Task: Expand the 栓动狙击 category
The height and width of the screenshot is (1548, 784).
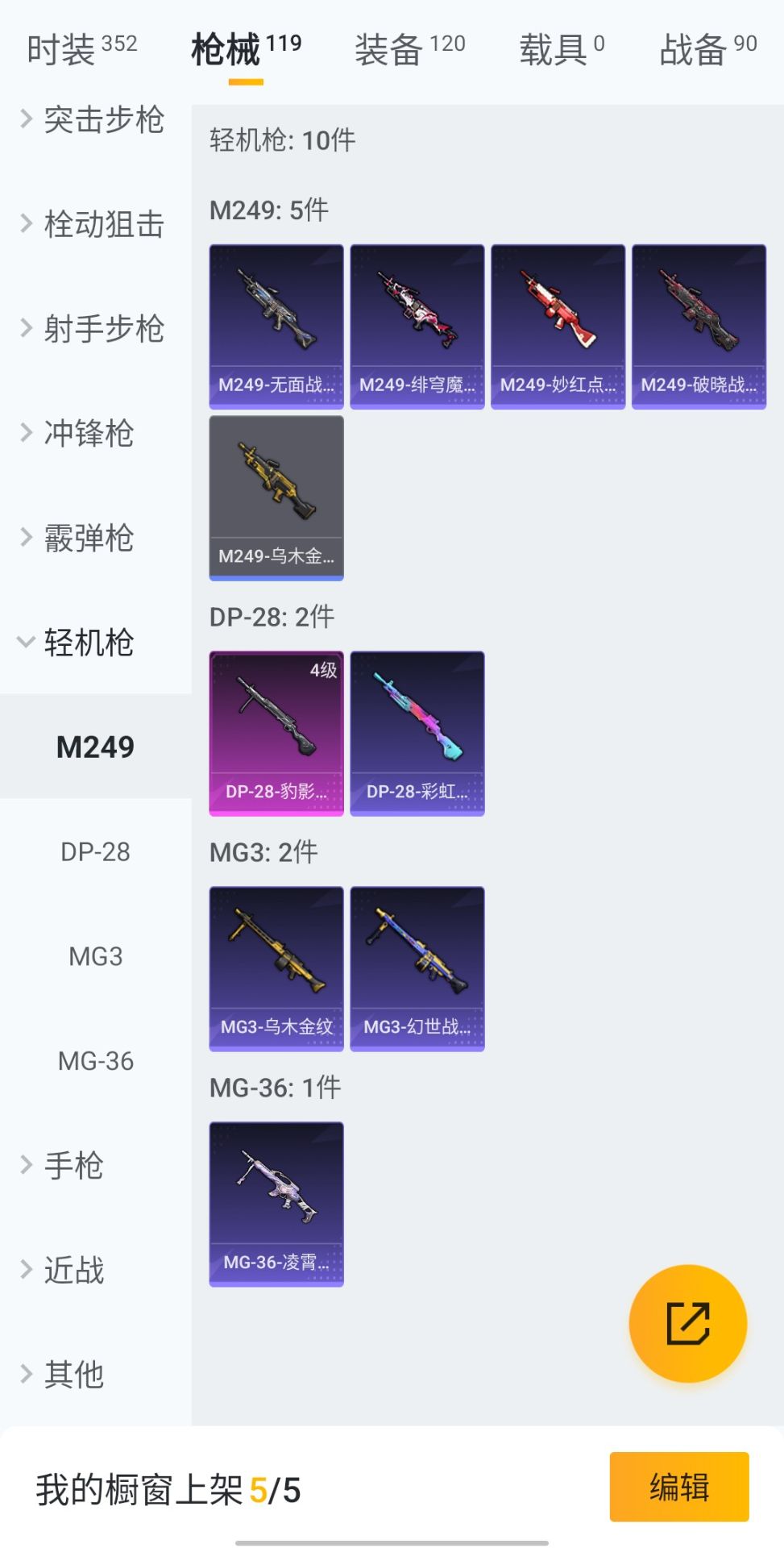Action: pyautogui.click(x=93, y=224)
